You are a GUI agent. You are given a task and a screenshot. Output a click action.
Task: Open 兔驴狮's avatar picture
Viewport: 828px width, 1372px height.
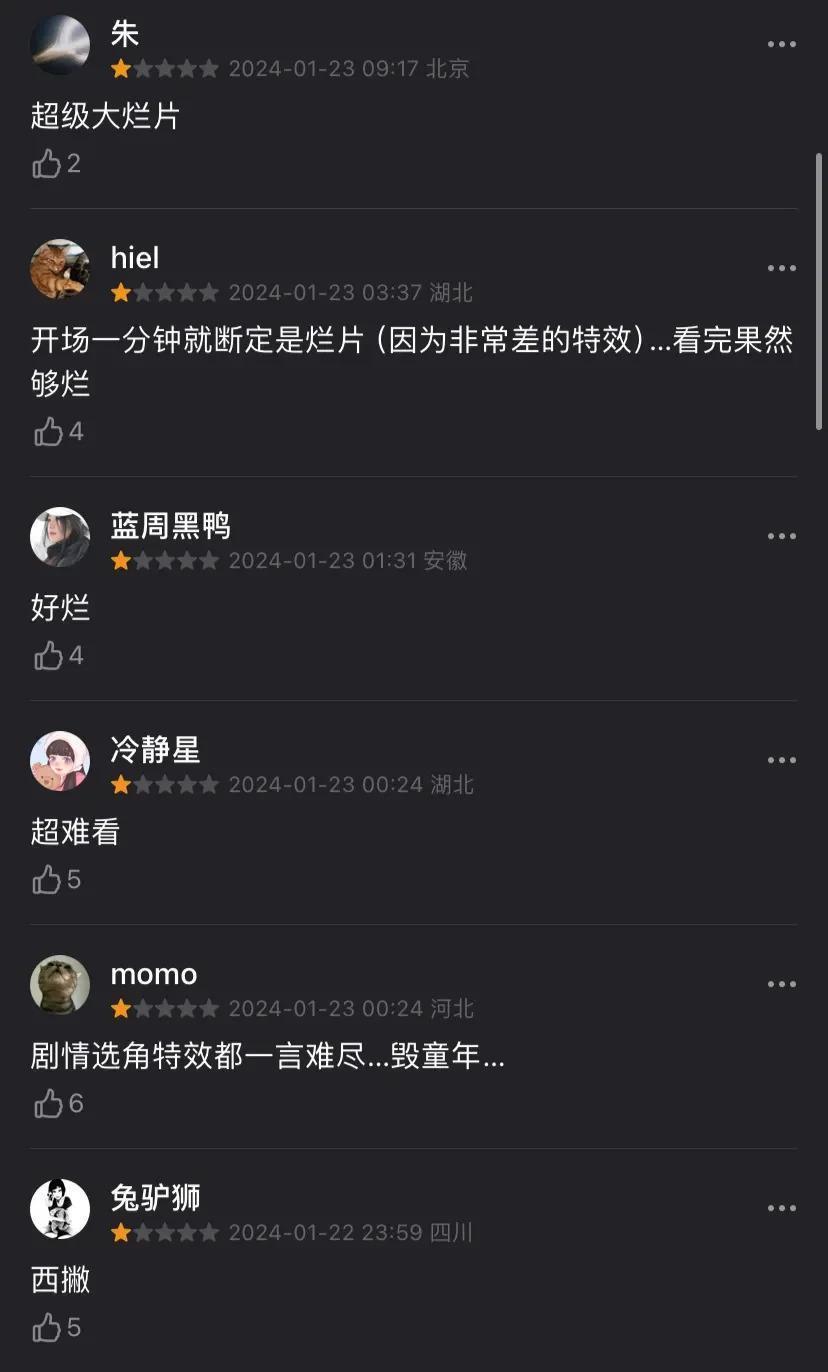60,1208
